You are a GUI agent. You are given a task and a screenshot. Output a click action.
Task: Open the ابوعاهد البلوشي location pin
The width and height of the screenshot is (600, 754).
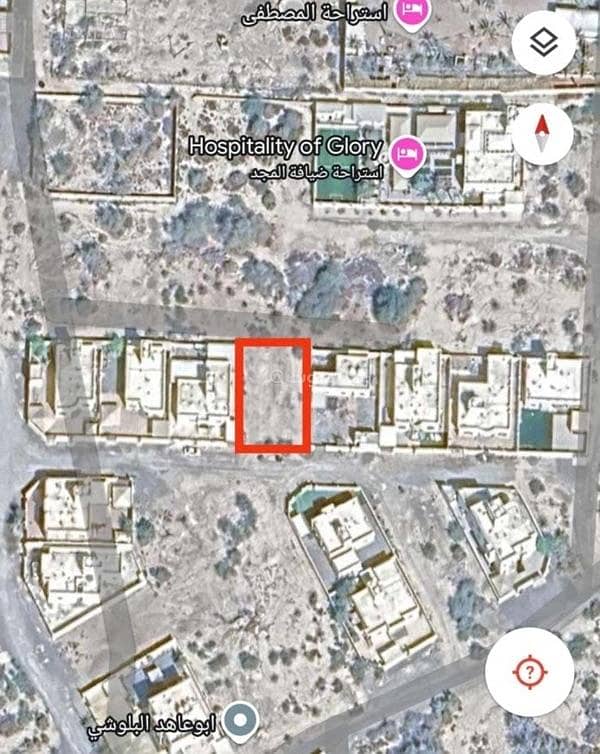pyautogui.click(x=239, y=719)
